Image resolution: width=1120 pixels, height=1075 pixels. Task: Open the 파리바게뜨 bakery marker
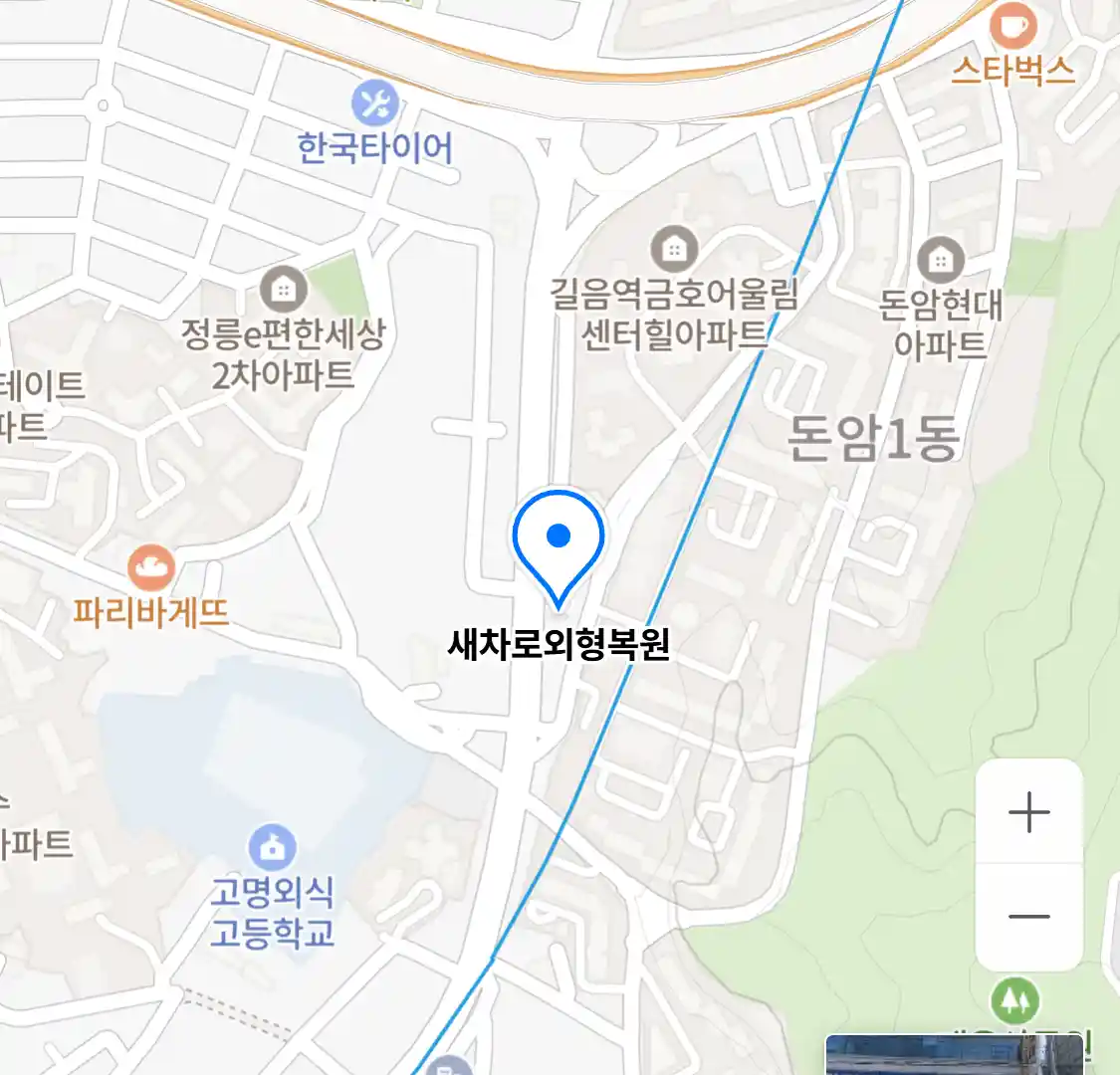[x=151, y=569]
